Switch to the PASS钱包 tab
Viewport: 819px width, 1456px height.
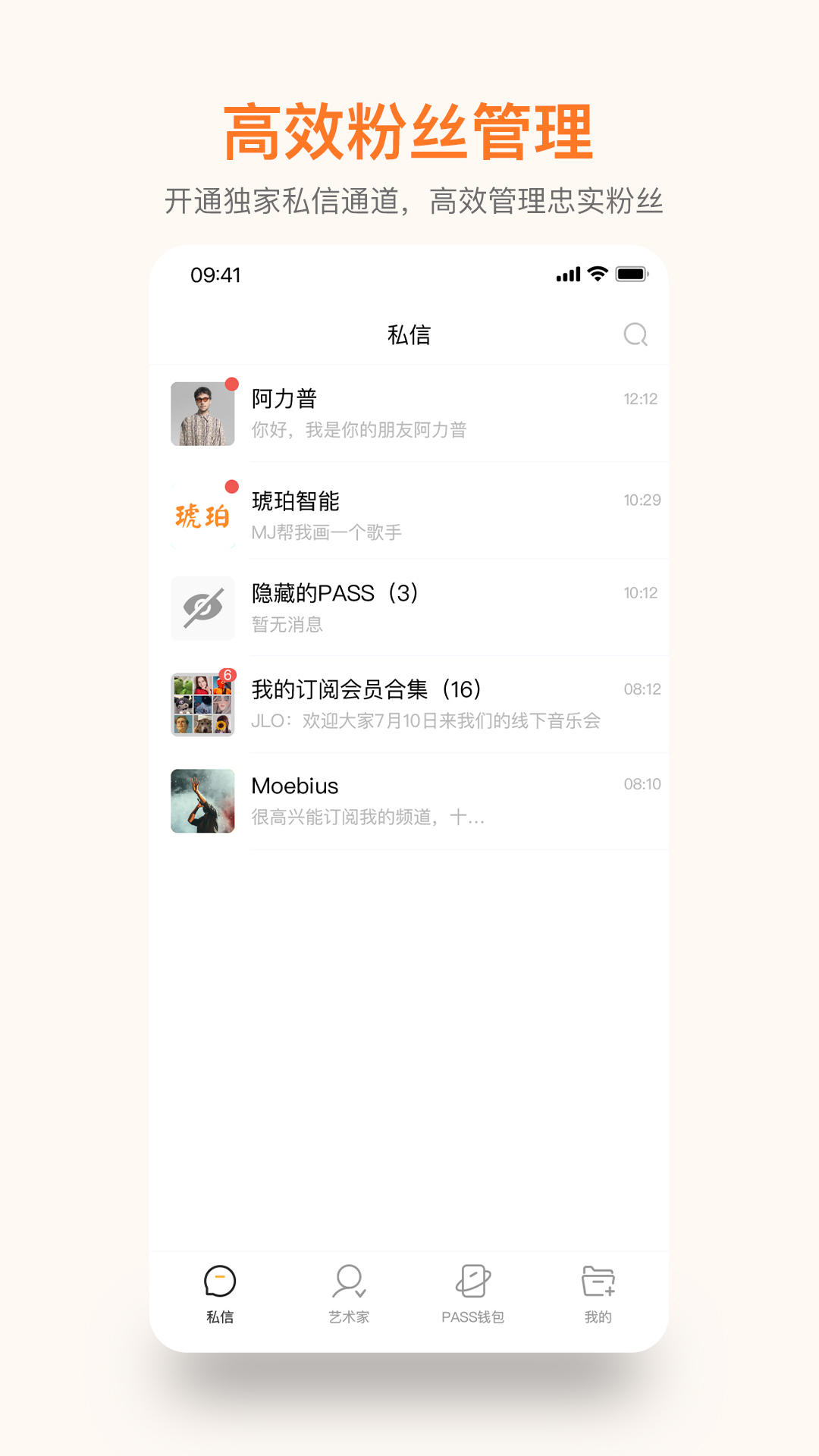pos(473,1293)
